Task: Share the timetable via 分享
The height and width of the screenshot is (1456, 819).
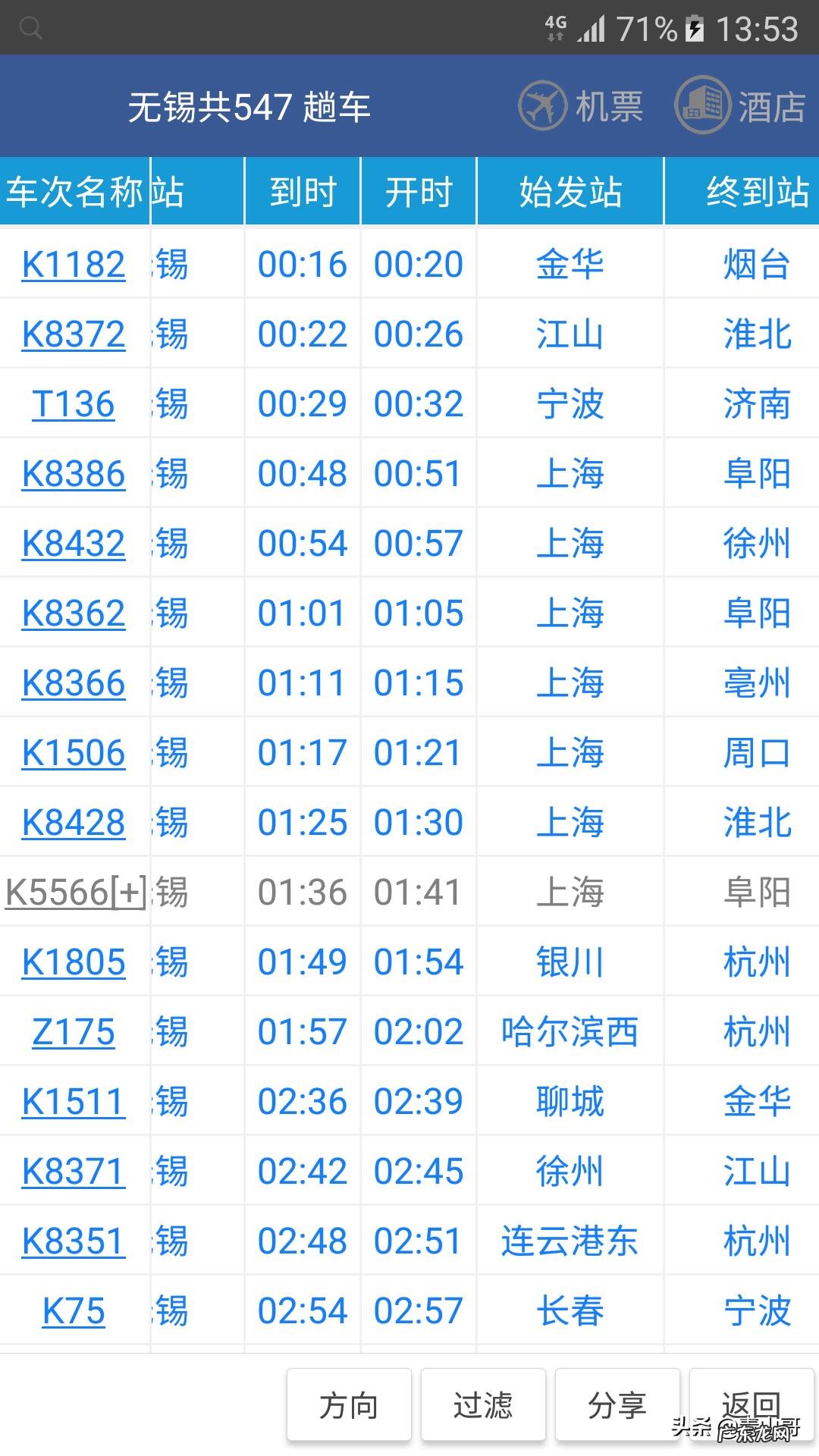Action: [x=617, y=1404]
